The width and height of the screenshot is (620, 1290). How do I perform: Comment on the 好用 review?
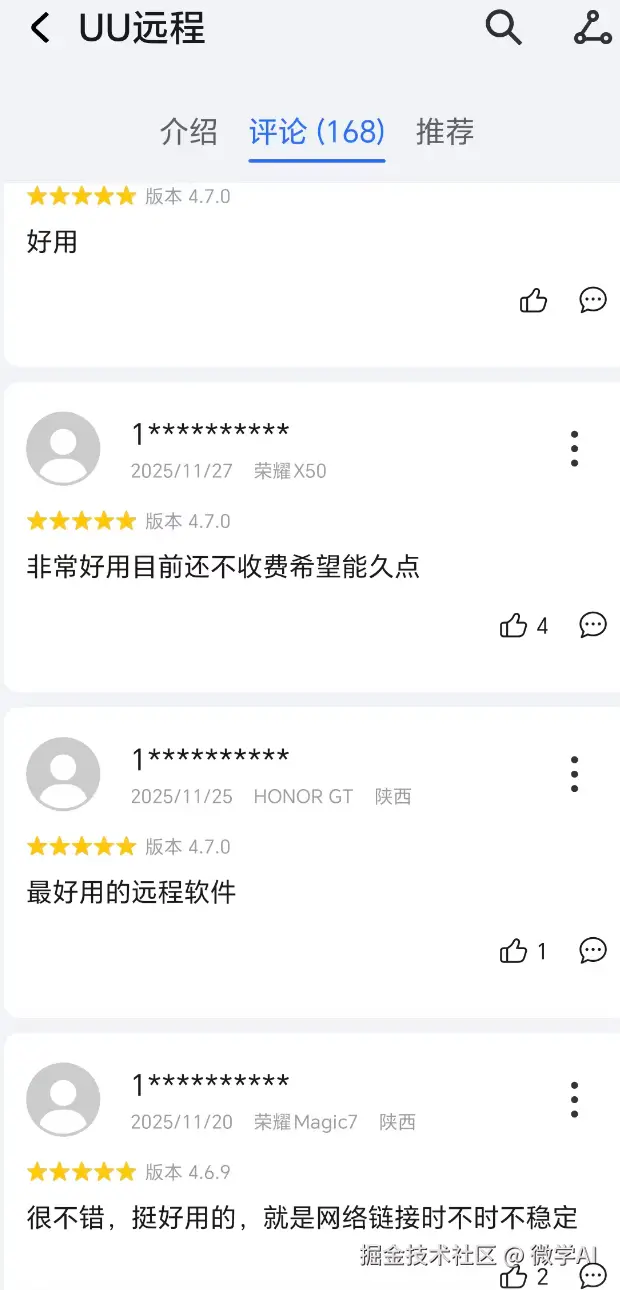tap(593, 300)
